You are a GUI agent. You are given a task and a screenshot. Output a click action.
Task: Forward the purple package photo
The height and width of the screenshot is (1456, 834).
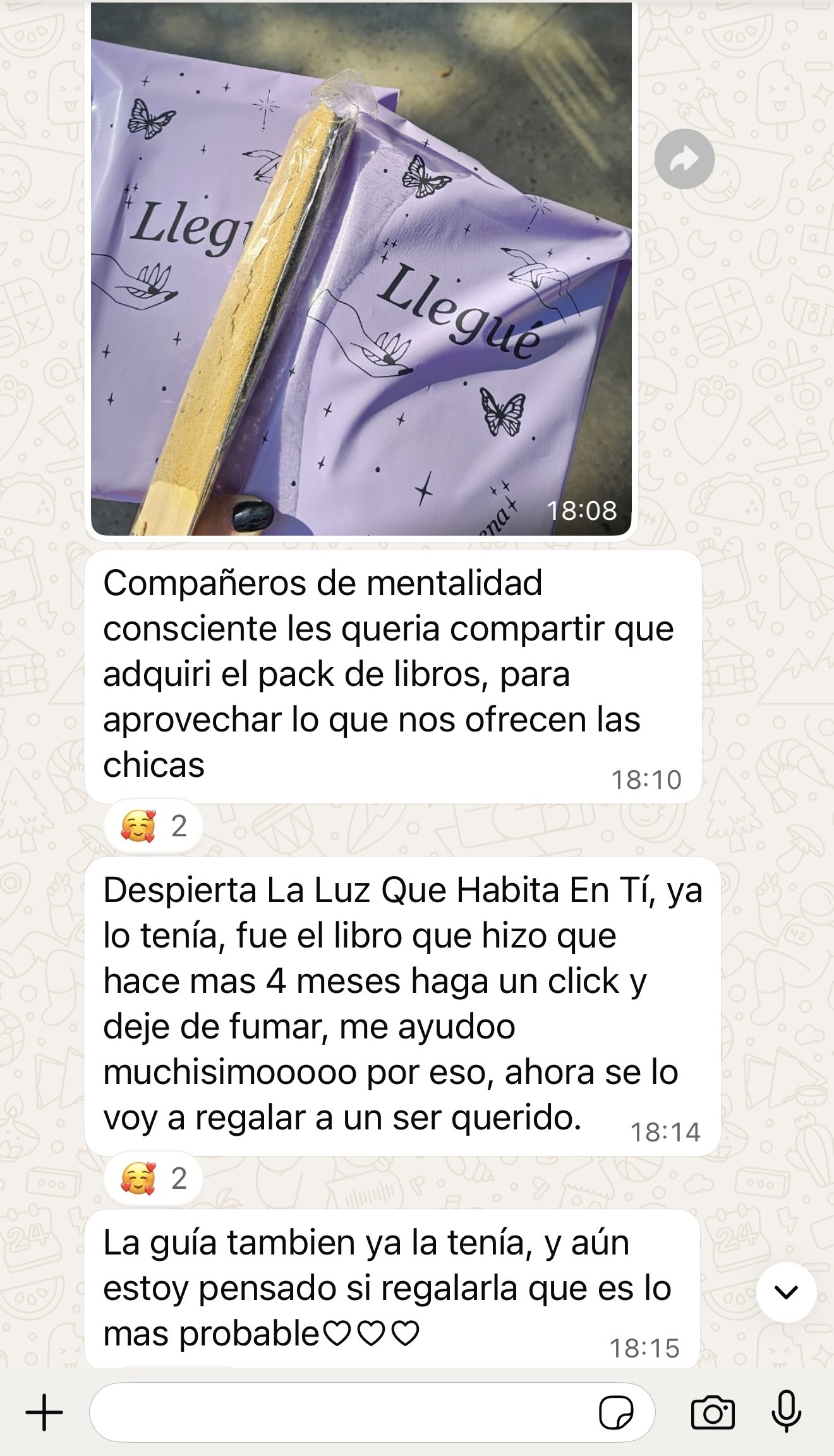tap(684, 159)
